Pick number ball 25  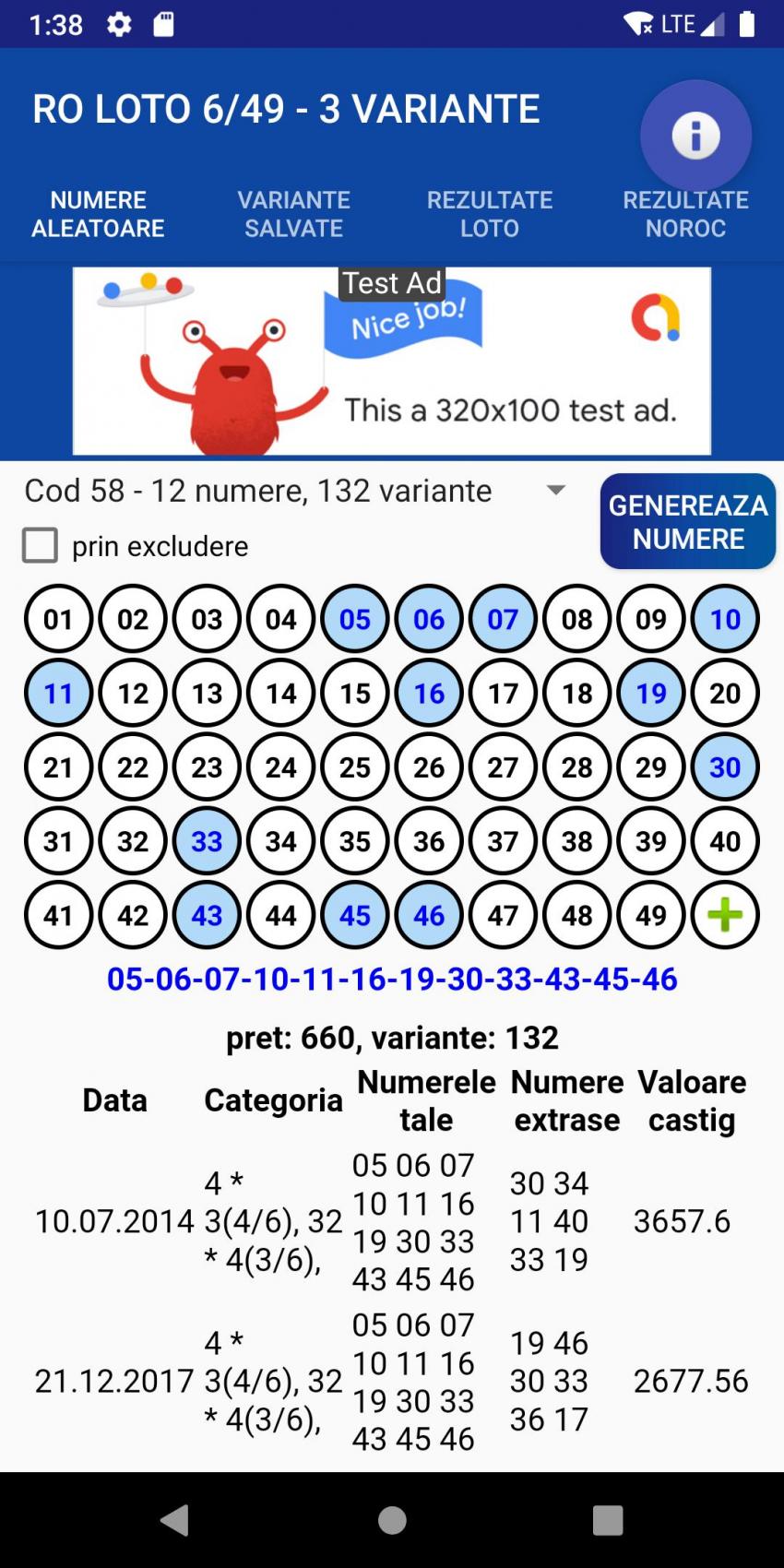(355, 766)
